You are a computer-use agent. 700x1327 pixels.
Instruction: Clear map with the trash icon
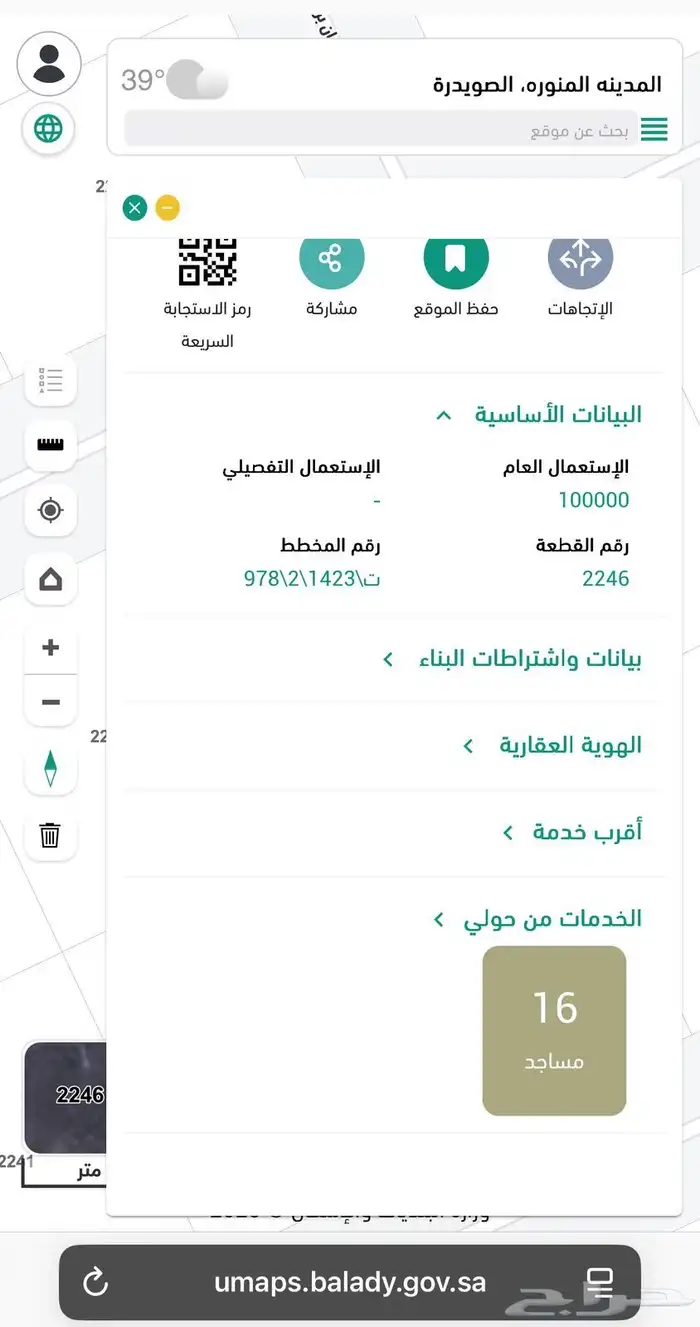50,835
